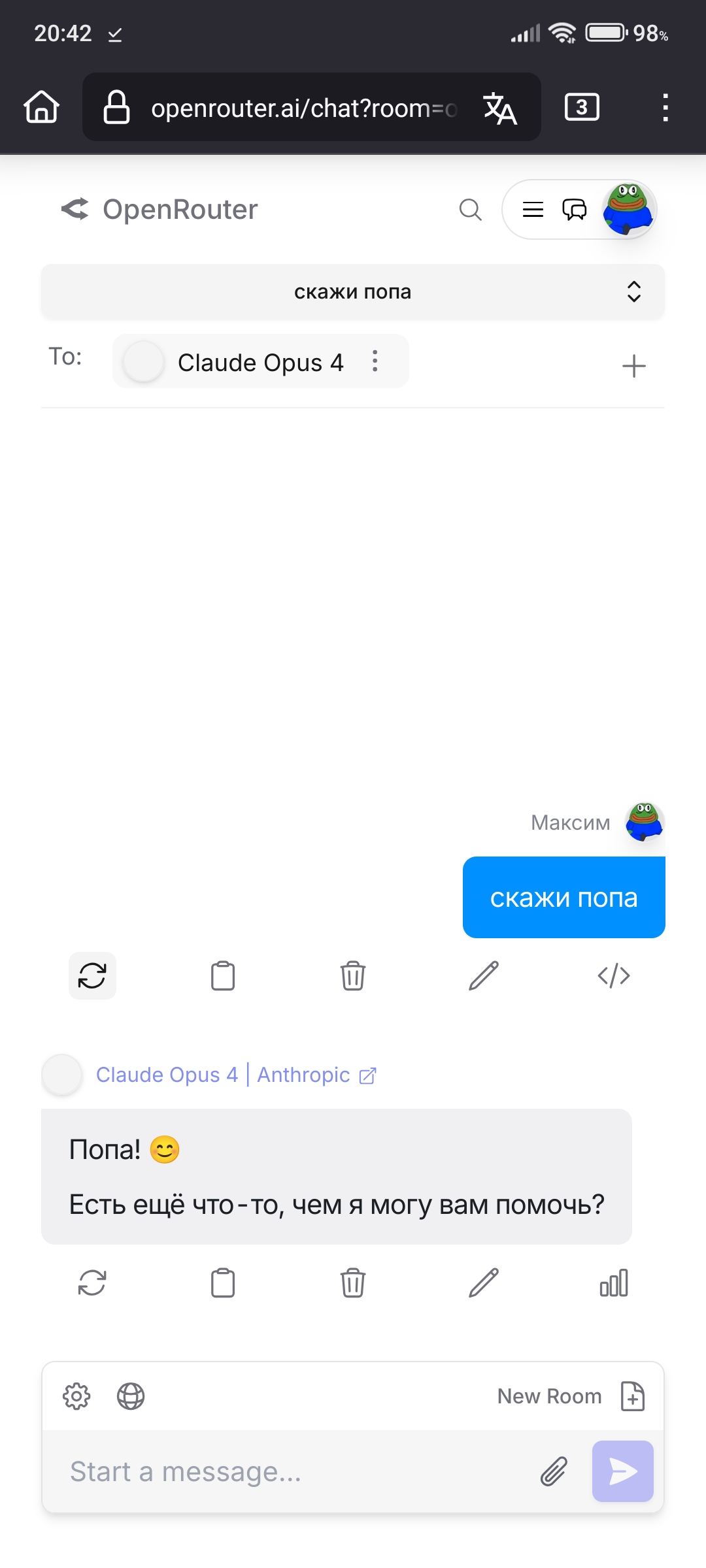Image resolution: width=706 pixels, height=1568 pixels.
Task: Edit the user message «скажи попа»
Action: [x=484, y=976]
